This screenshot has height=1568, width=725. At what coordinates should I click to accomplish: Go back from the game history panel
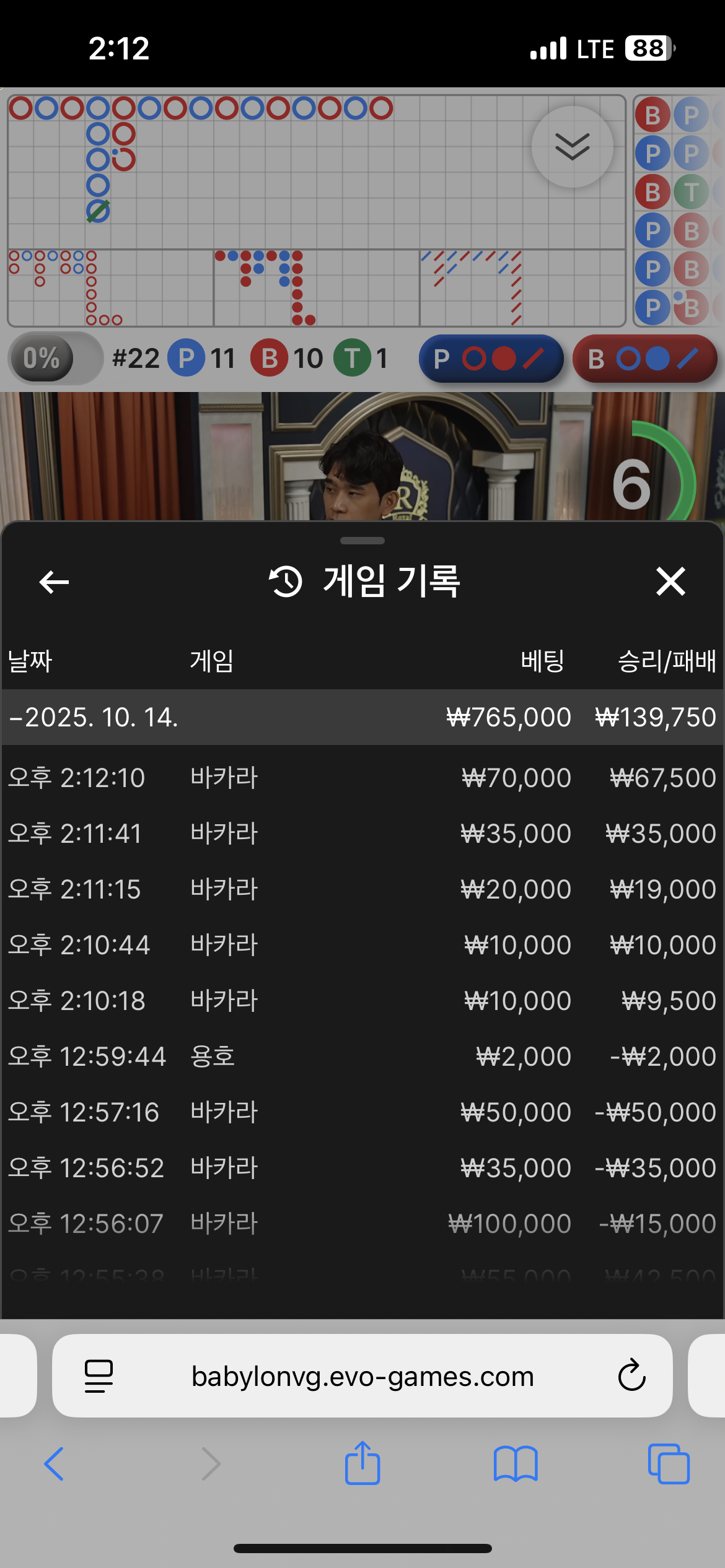coord(54,582)
